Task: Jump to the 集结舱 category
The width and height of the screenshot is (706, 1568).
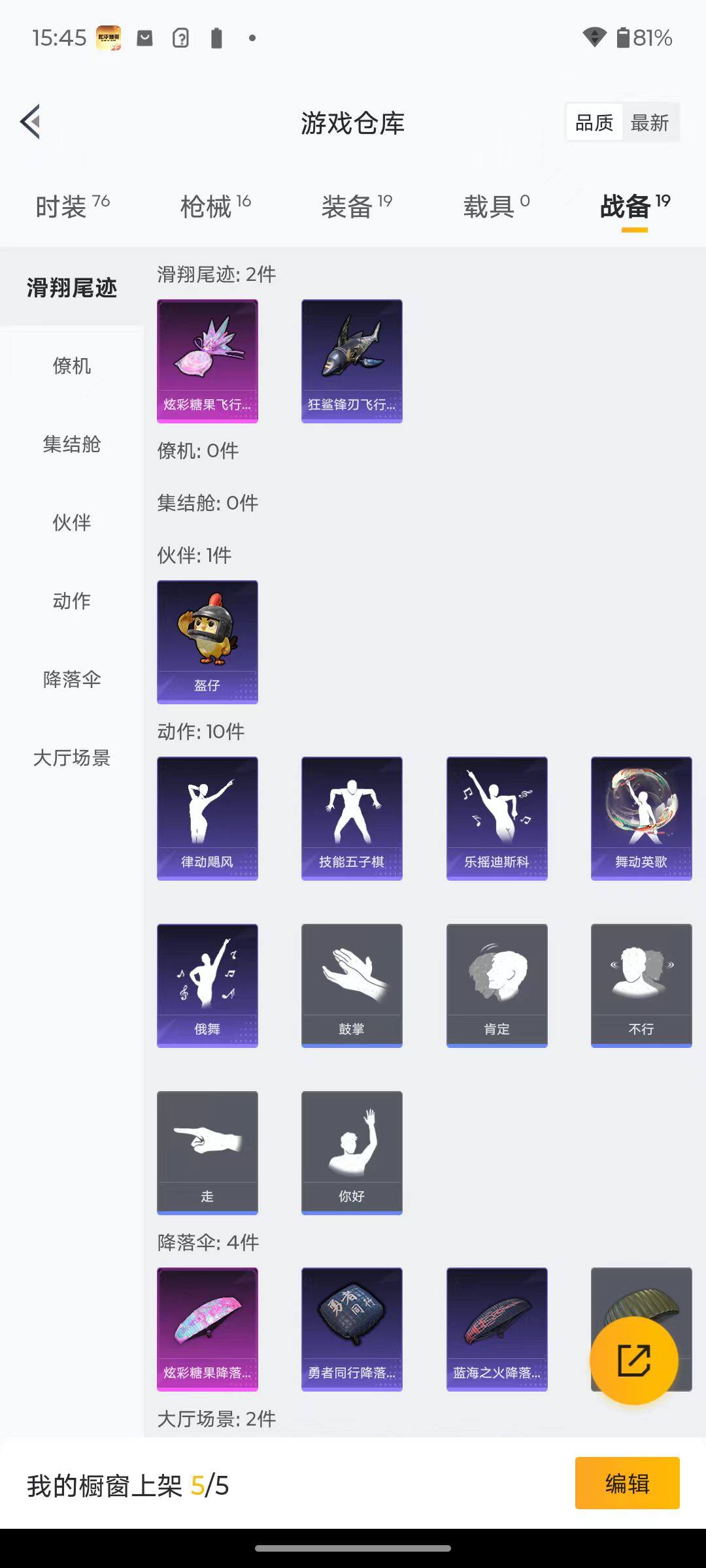Action: [x=72, y=444]
